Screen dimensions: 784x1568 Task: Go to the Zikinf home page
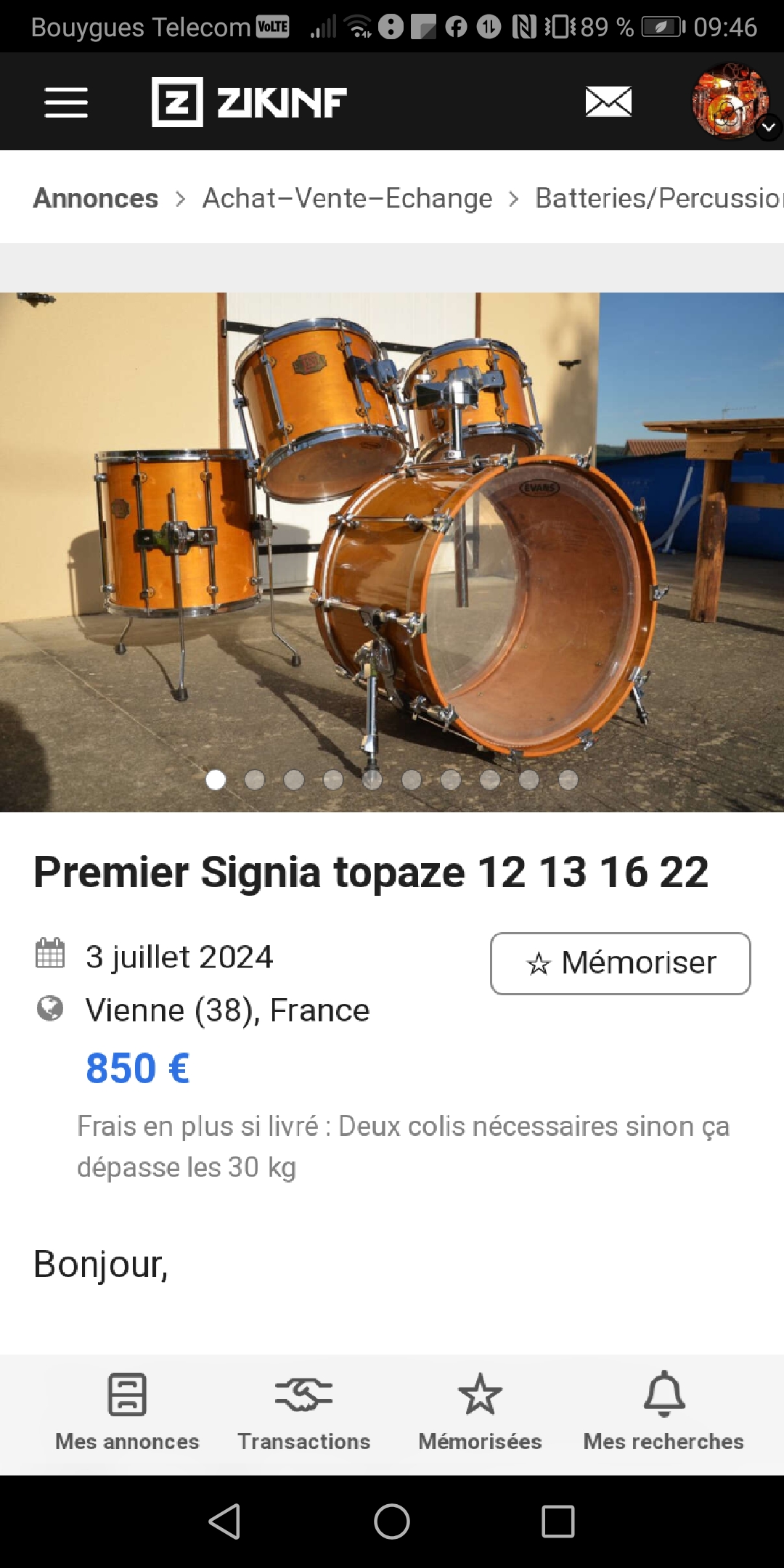(x=249, y=102)
